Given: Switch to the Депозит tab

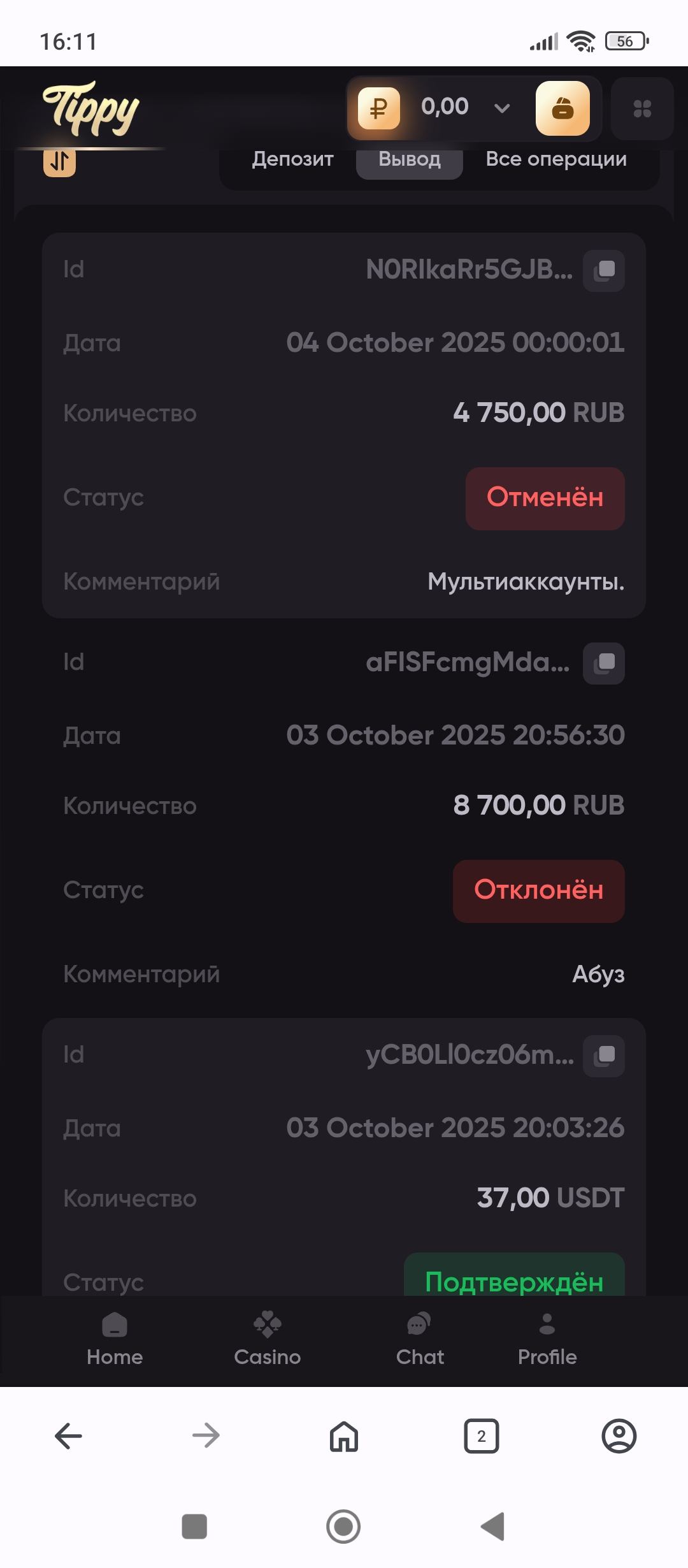Looking at the screenshot, I should [292, 159].
